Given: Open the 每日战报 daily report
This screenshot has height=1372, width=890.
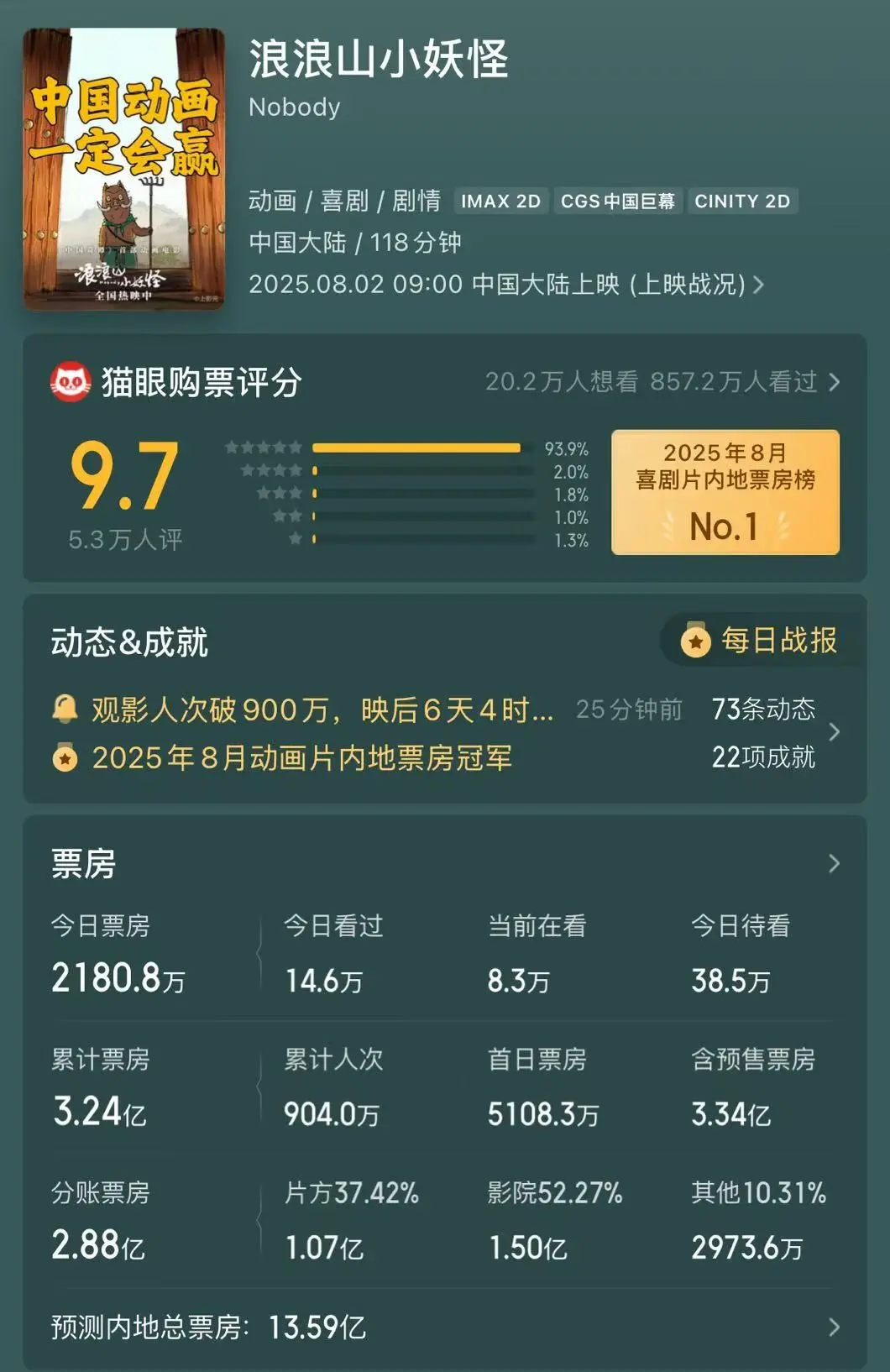Looking at the screenshot, I should (763, 641).
